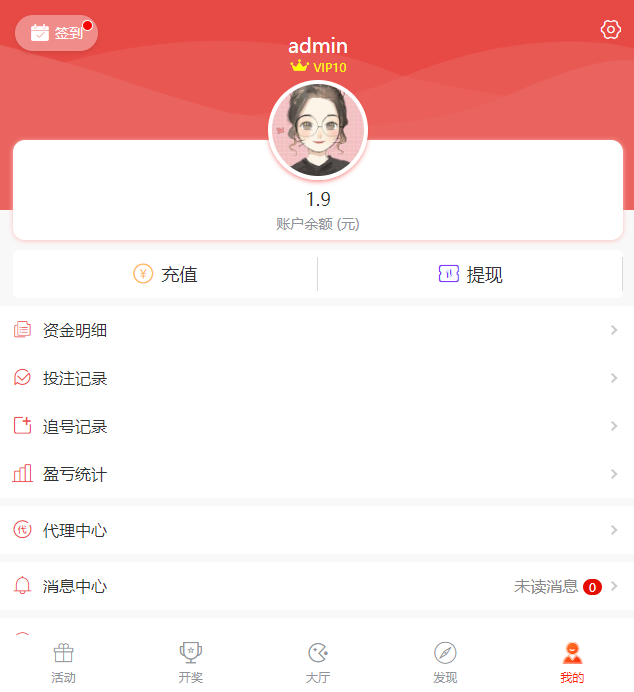Open the settings gear icon

coord(610,30)
